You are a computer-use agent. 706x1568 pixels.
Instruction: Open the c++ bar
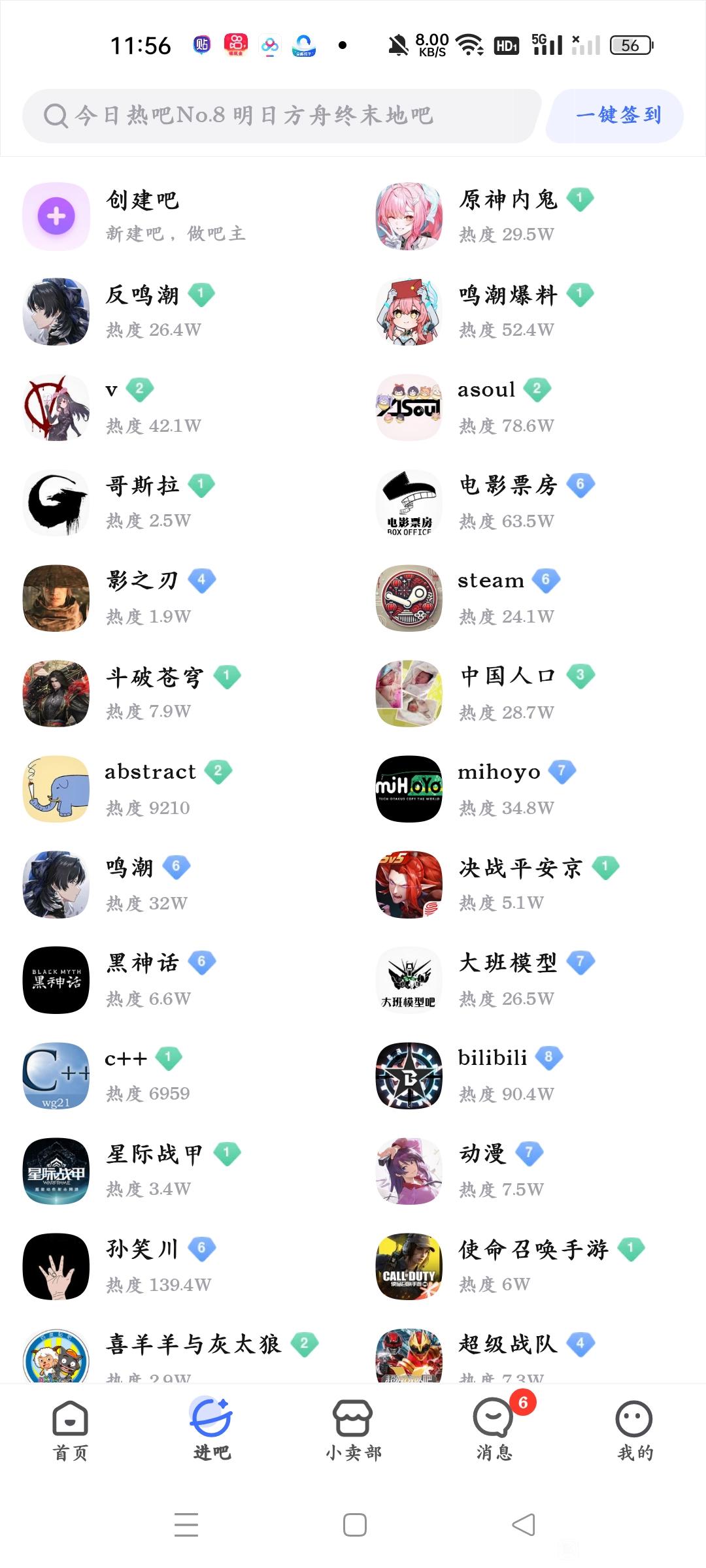(x=176, y=1075)
